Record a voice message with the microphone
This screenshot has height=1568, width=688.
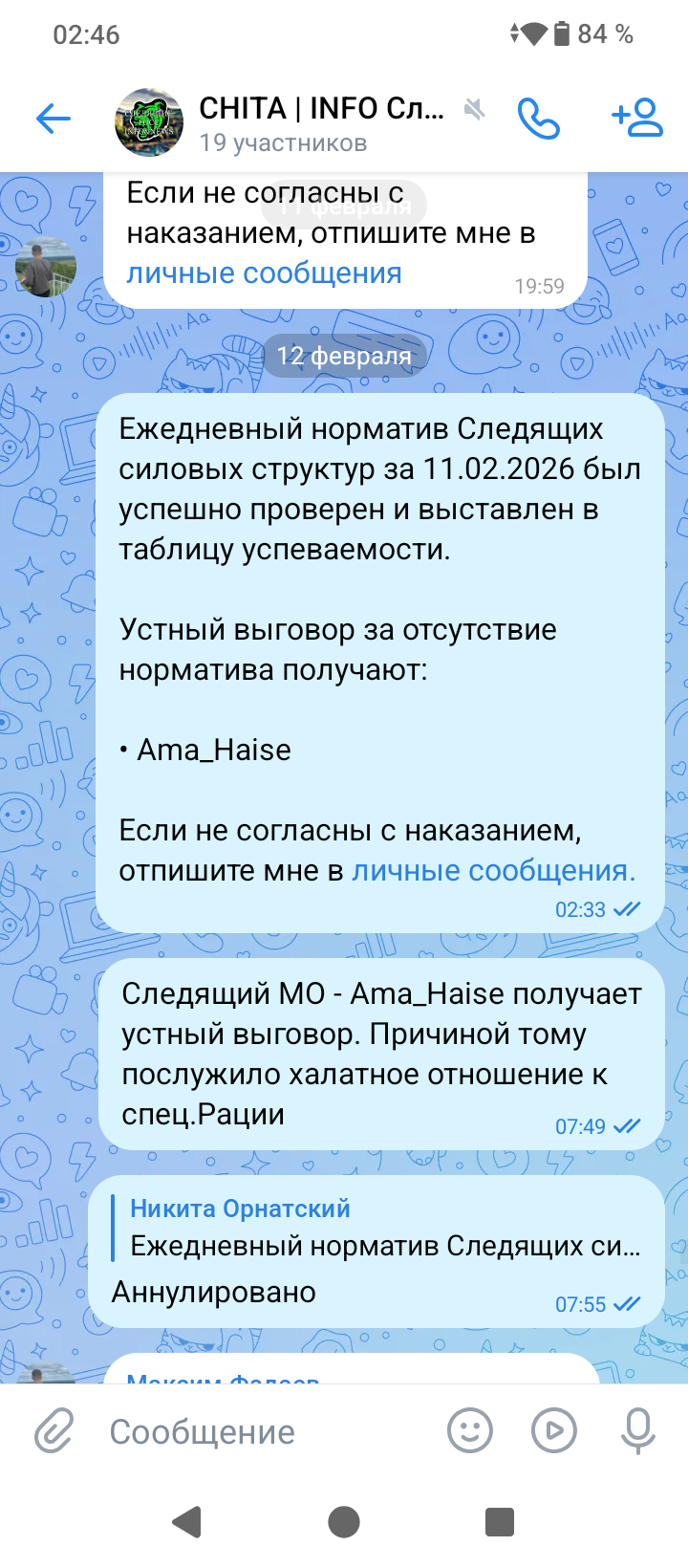tap(637, 1431)
